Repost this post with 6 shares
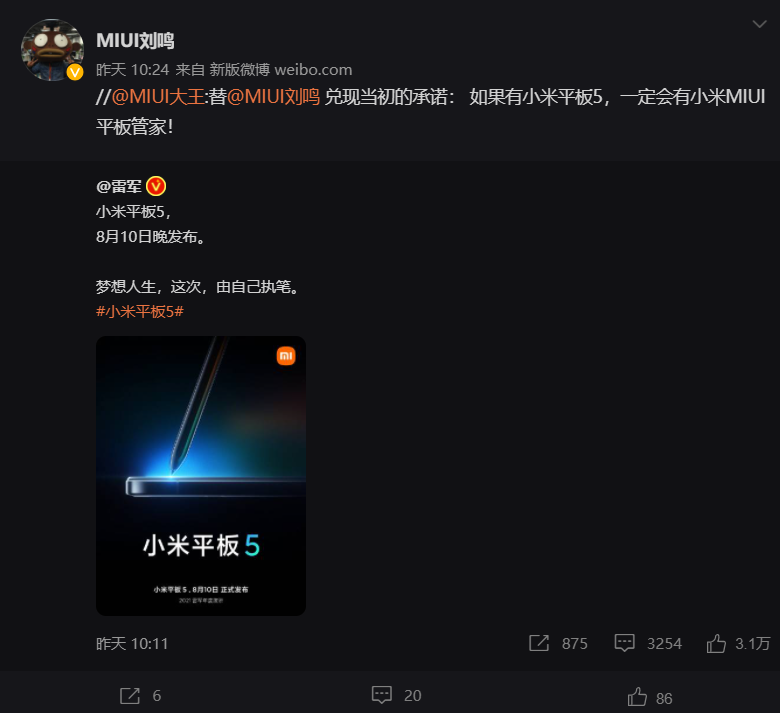The width and height of the screenshot is (780, 713). coord(140,695)
